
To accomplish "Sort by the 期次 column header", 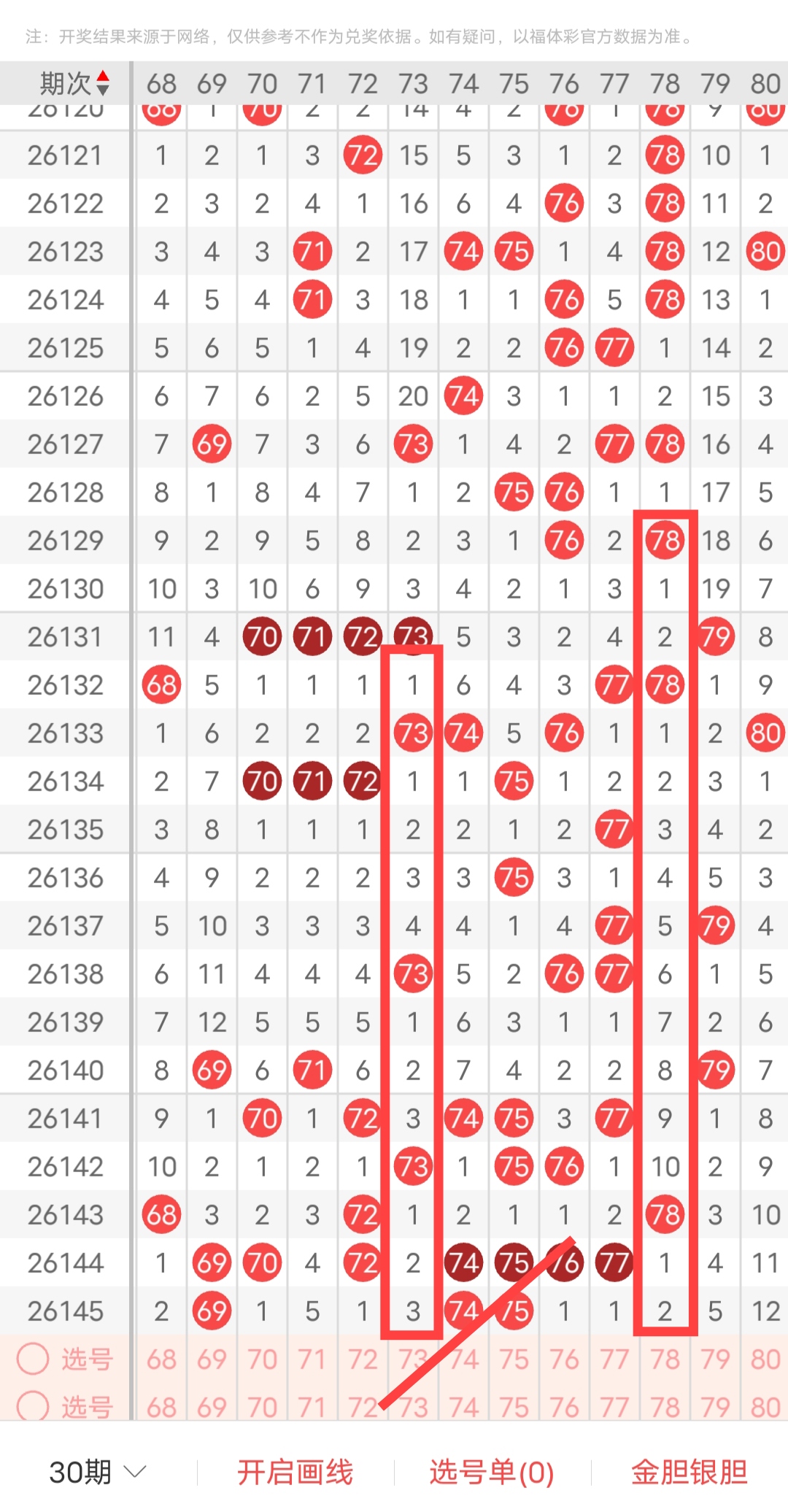I will [x=74, y=83].
